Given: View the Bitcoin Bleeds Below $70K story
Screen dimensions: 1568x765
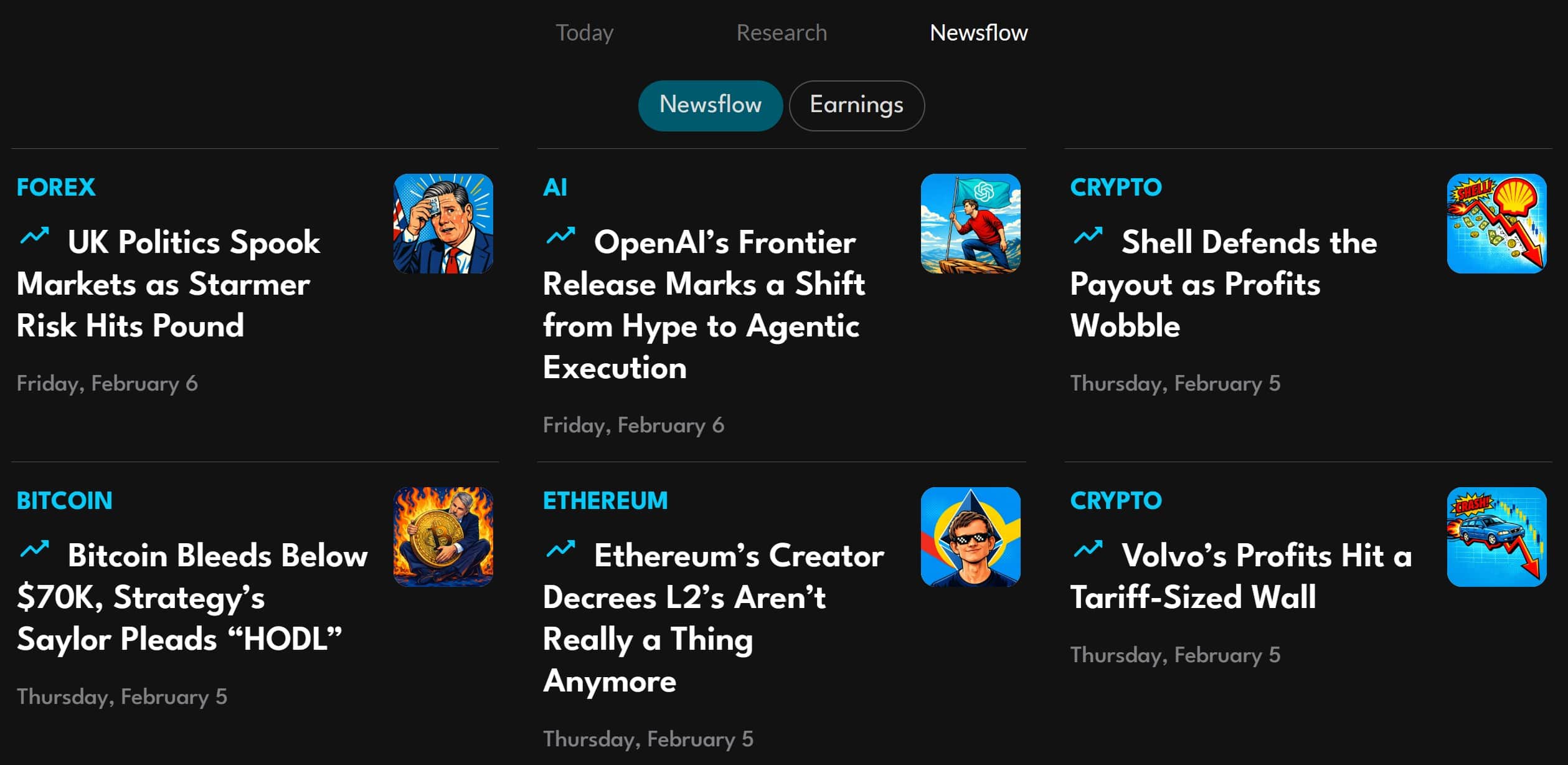Looking at the screenshot, I should click(192, 597).
